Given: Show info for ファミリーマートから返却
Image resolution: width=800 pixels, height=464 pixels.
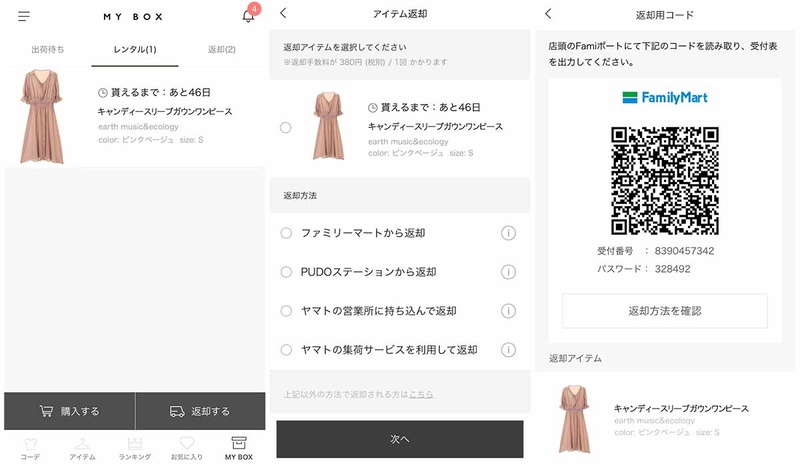Looking at the screenshot, I should click(508, 233).
